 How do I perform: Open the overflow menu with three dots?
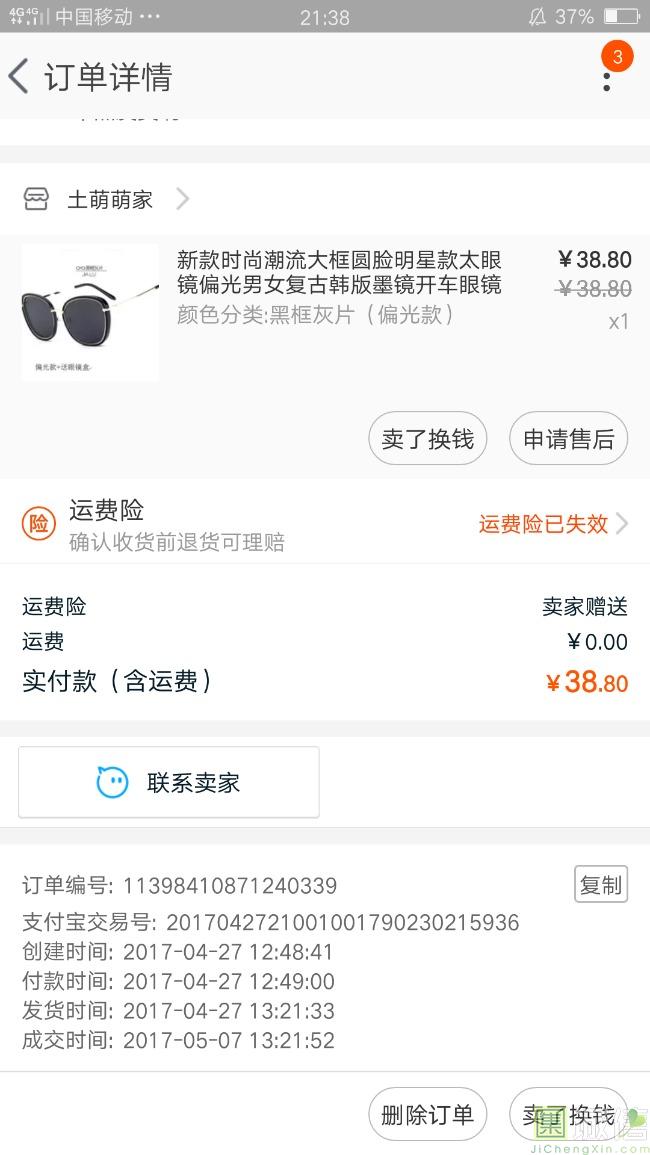[607, 77]
